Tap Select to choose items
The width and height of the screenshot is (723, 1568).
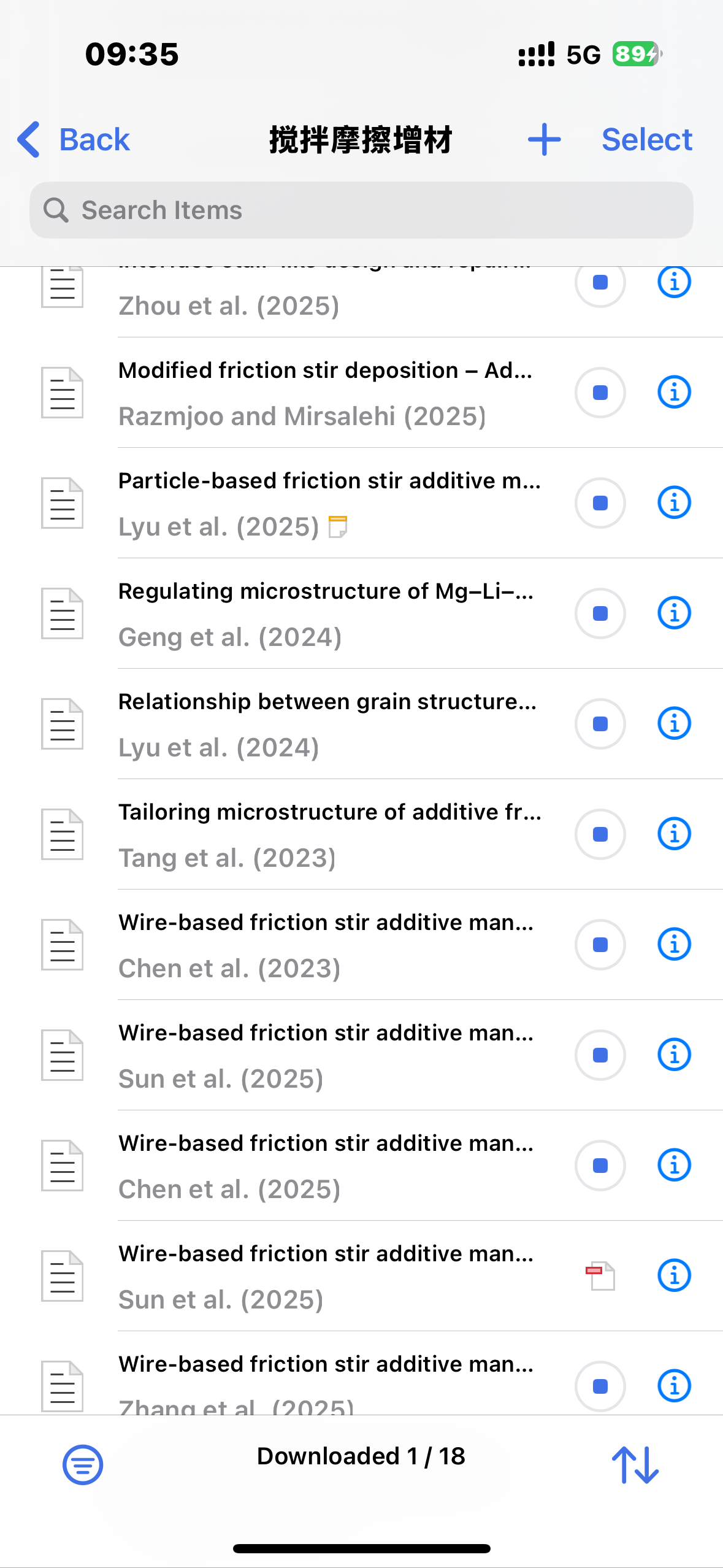646,140
